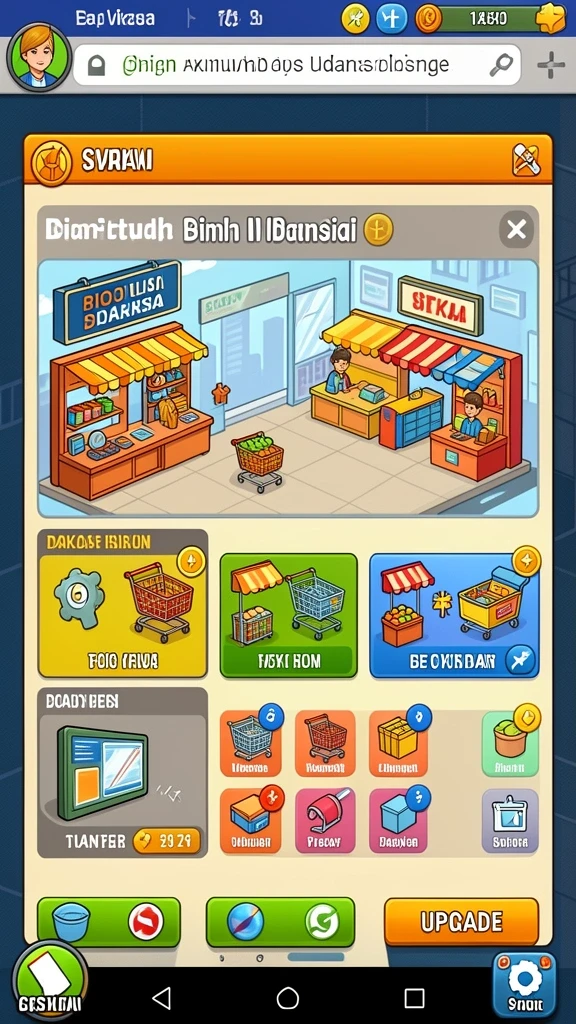Tap the blue plus icon in the top bar
Image resolution: width=576 pixels, height=1024 pixels.
pyautogui.click(x=391, y=18)
